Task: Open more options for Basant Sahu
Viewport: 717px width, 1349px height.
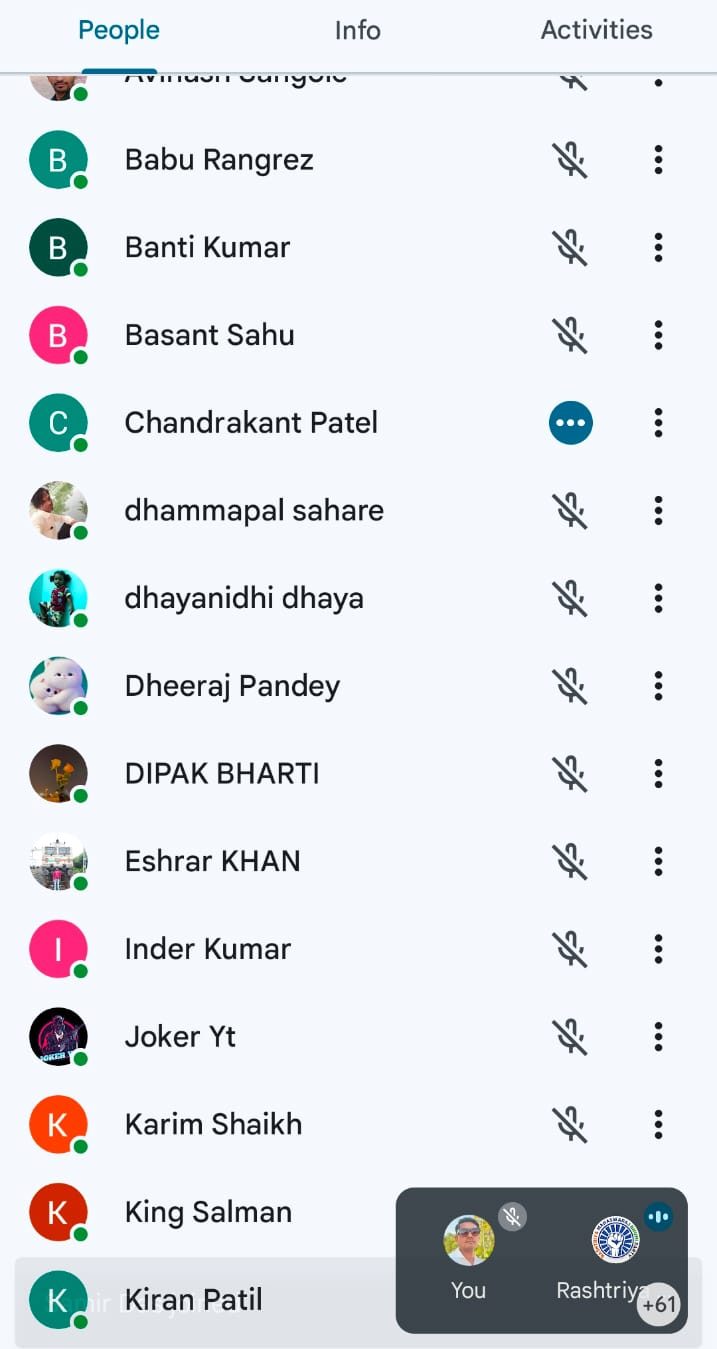Action: [x=658, y=335]
